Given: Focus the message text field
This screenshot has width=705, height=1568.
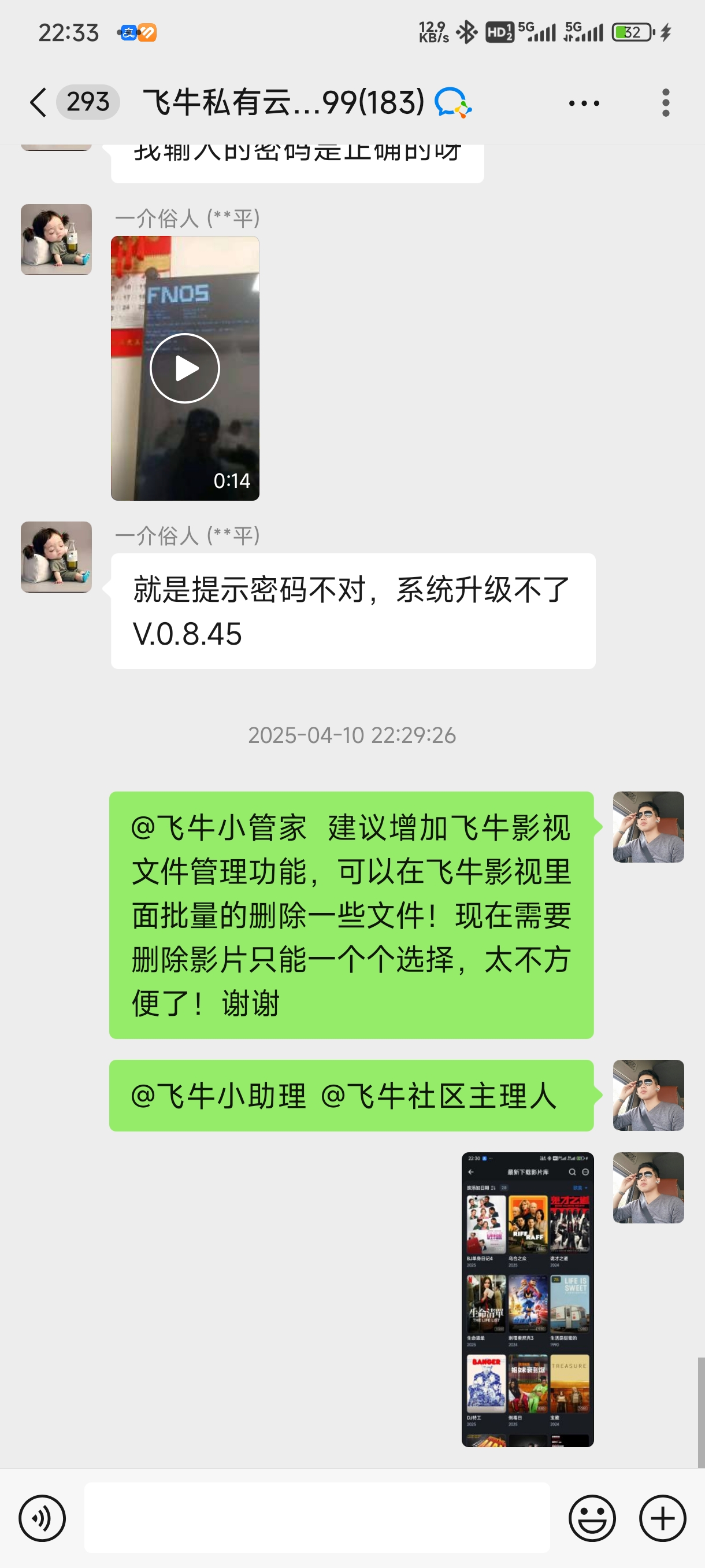Looking at the screenshot, I should click(316, 1518).
